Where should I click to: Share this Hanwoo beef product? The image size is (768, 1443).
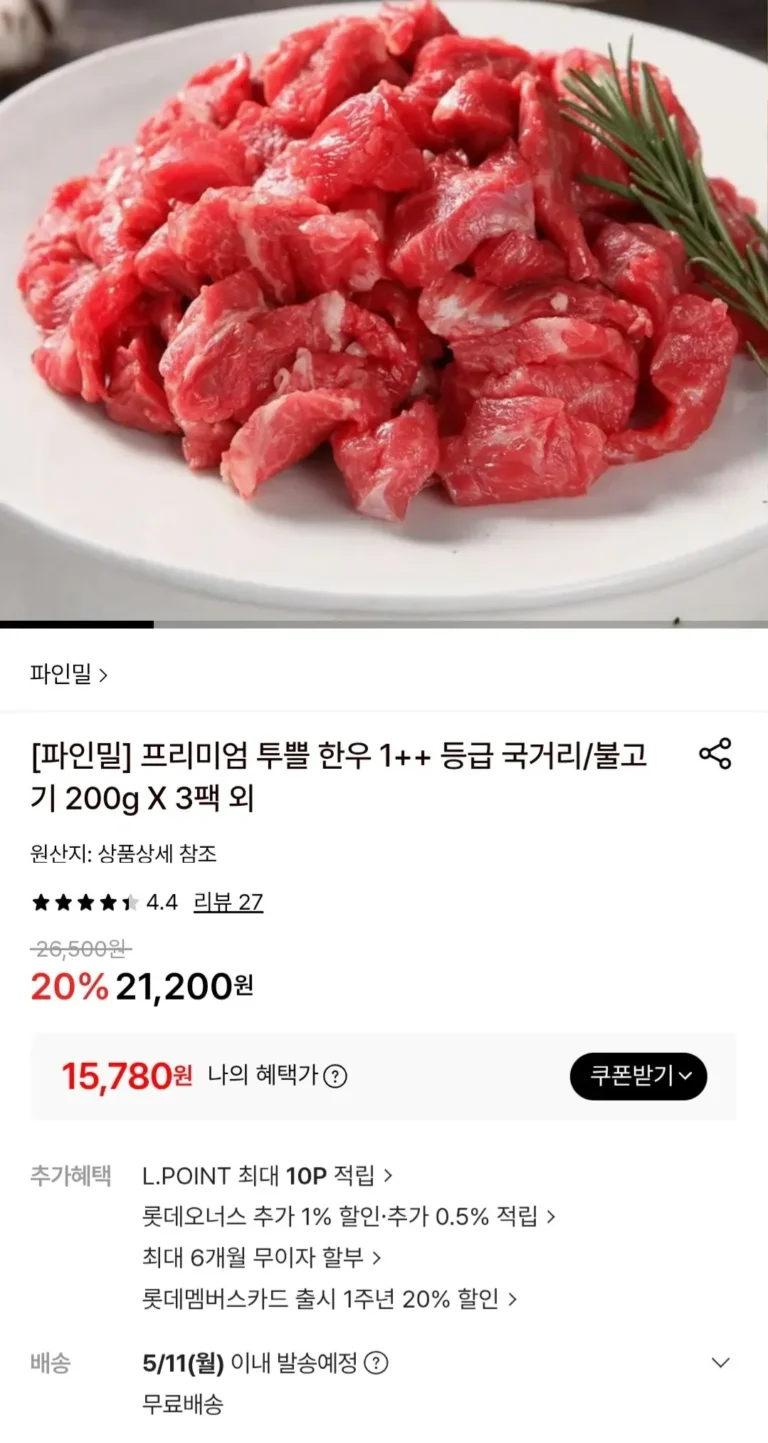[x=715, y=753]
